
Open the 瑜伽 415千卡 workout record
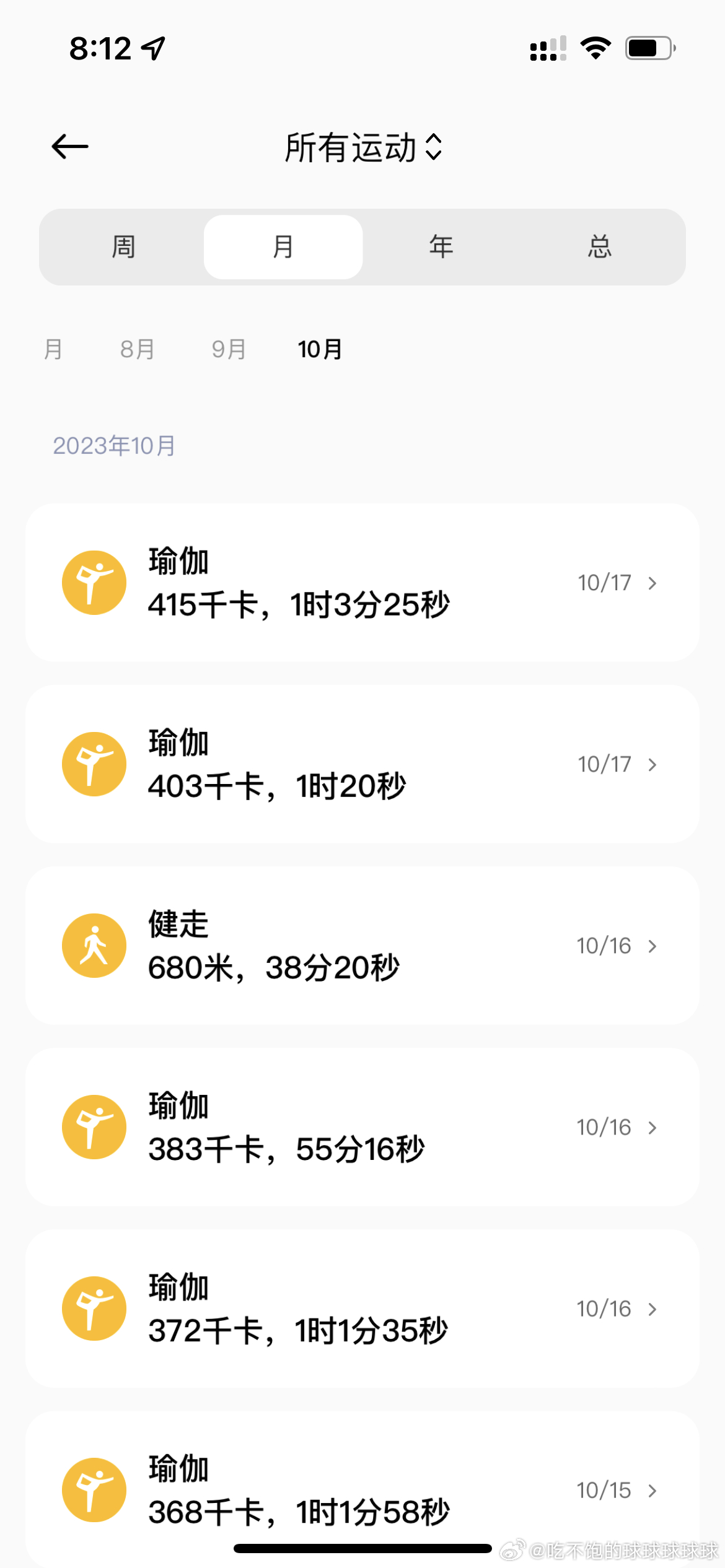[362, 583]
